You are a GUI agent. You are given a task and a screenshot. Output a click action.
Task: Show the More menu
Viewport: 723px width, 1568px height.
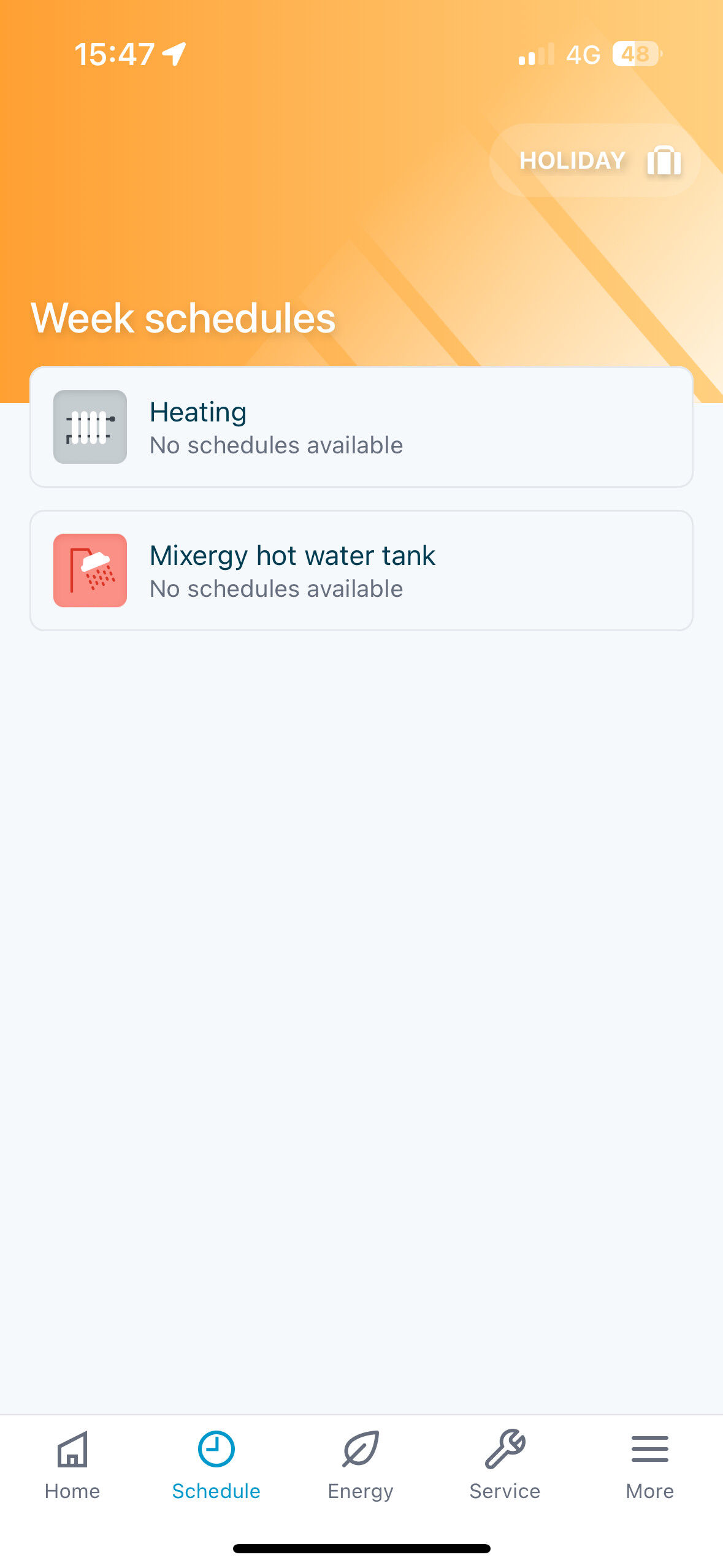coord(650,1466)
